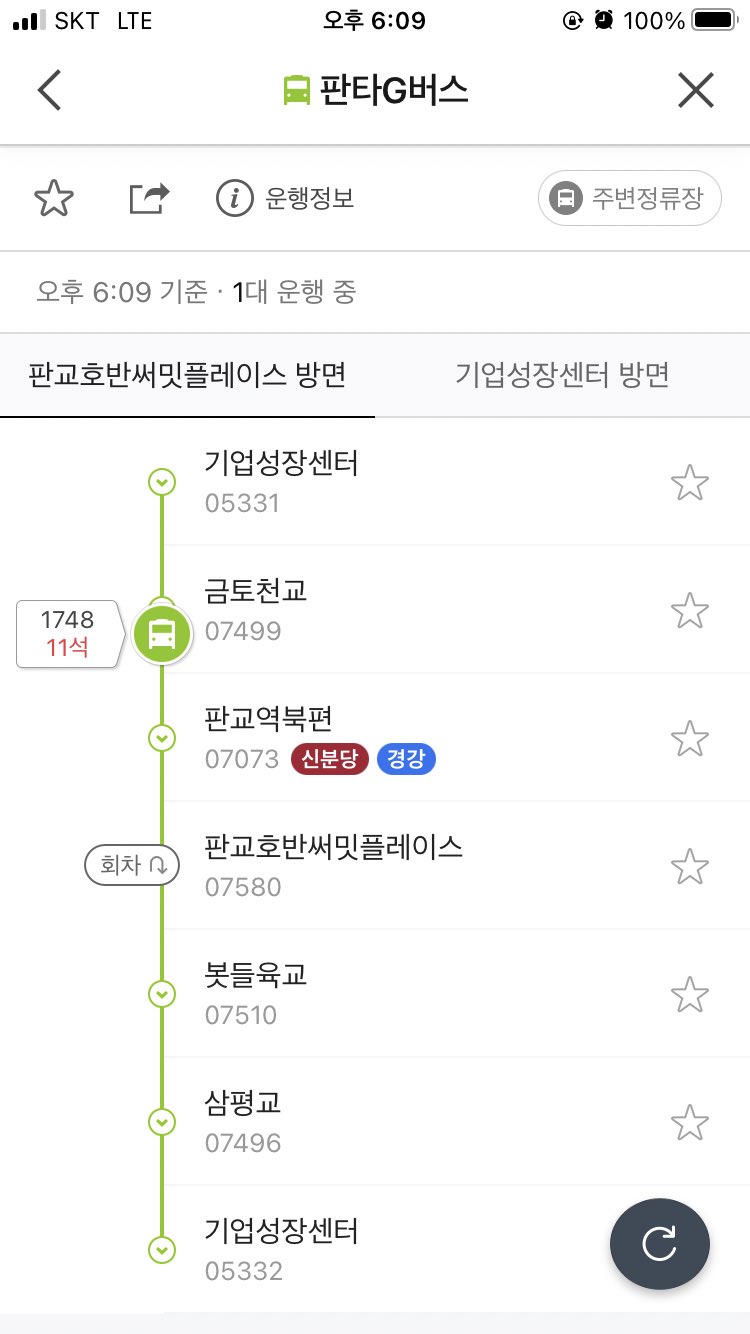
Task: Switch to the 기업성장센터 방면 tab
Action: (562, 375)
